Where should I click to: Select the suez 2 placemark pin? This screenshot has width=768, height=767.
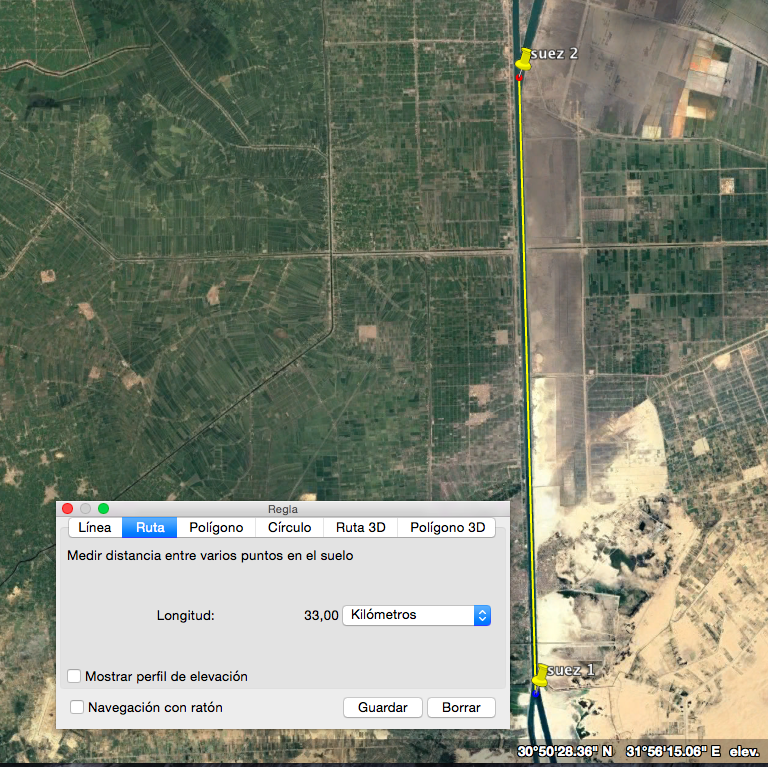pyautogui.click(x=522, y=61)
